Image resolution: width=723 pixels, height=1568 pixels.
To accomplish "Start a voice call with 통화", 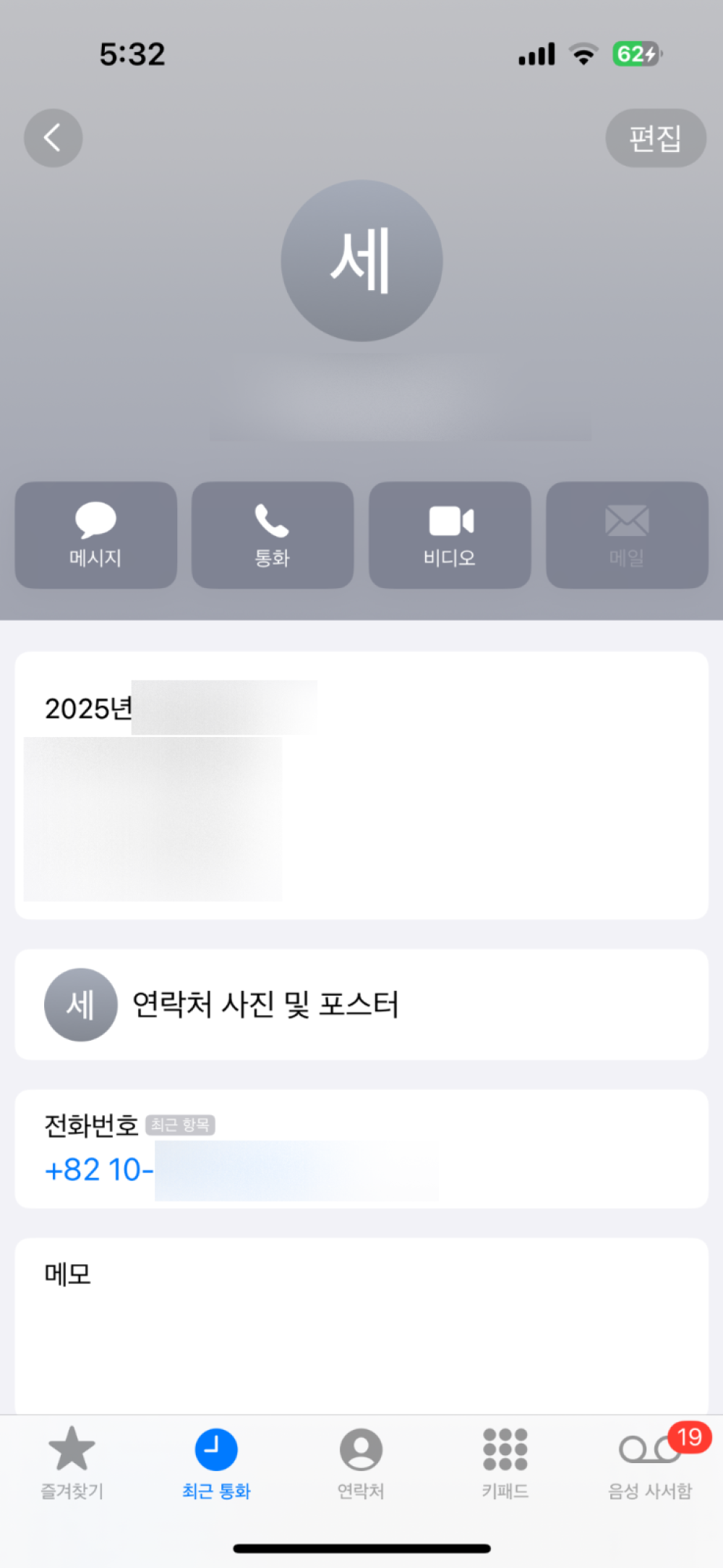I will [273, 535].
